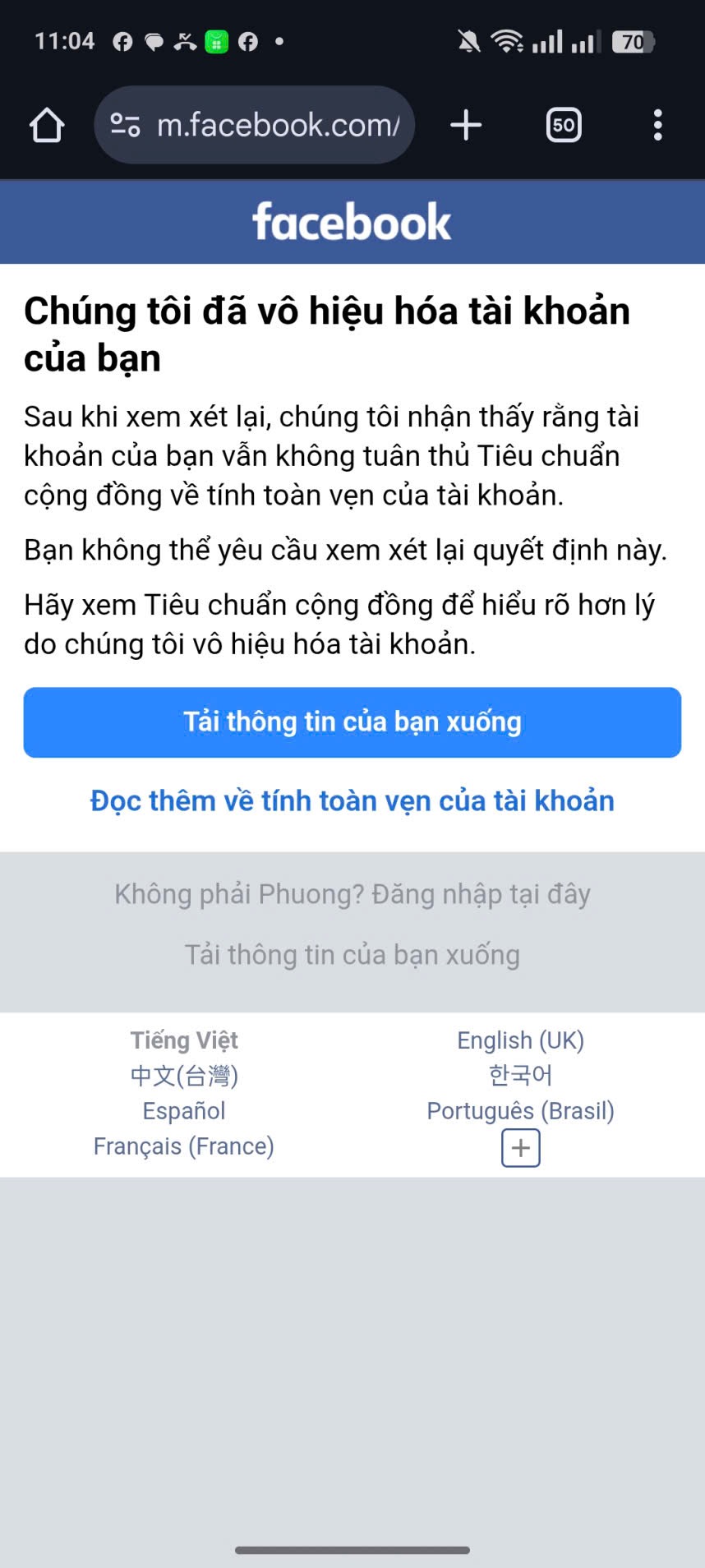Switch to Español
Image resolution: width=705 pixels, height=1568 pixels.
[184, 1111]
